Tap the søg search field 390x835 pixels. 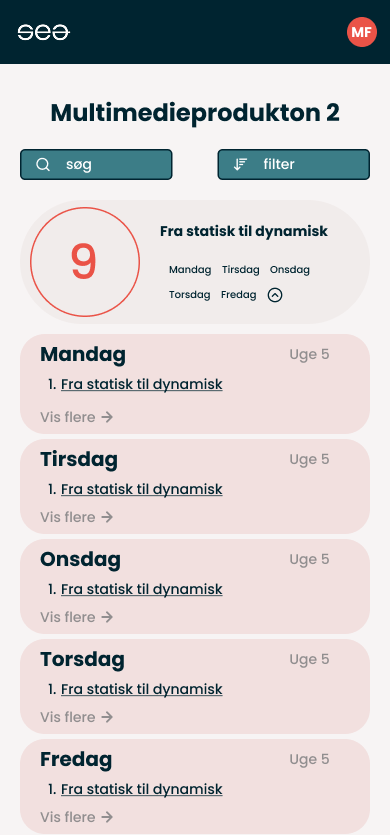coord(96,165)
